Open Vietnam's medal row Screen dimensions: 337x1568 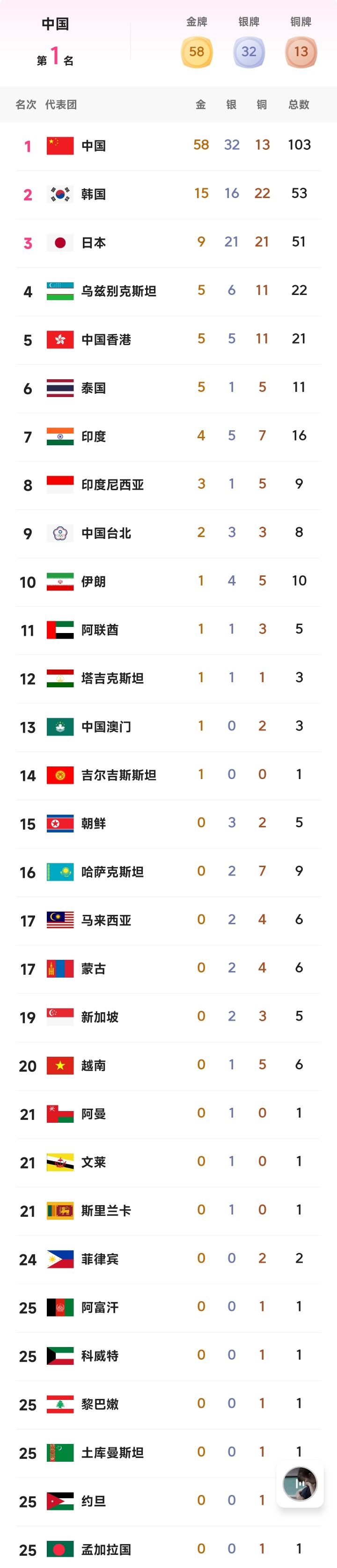point(168,1065)
